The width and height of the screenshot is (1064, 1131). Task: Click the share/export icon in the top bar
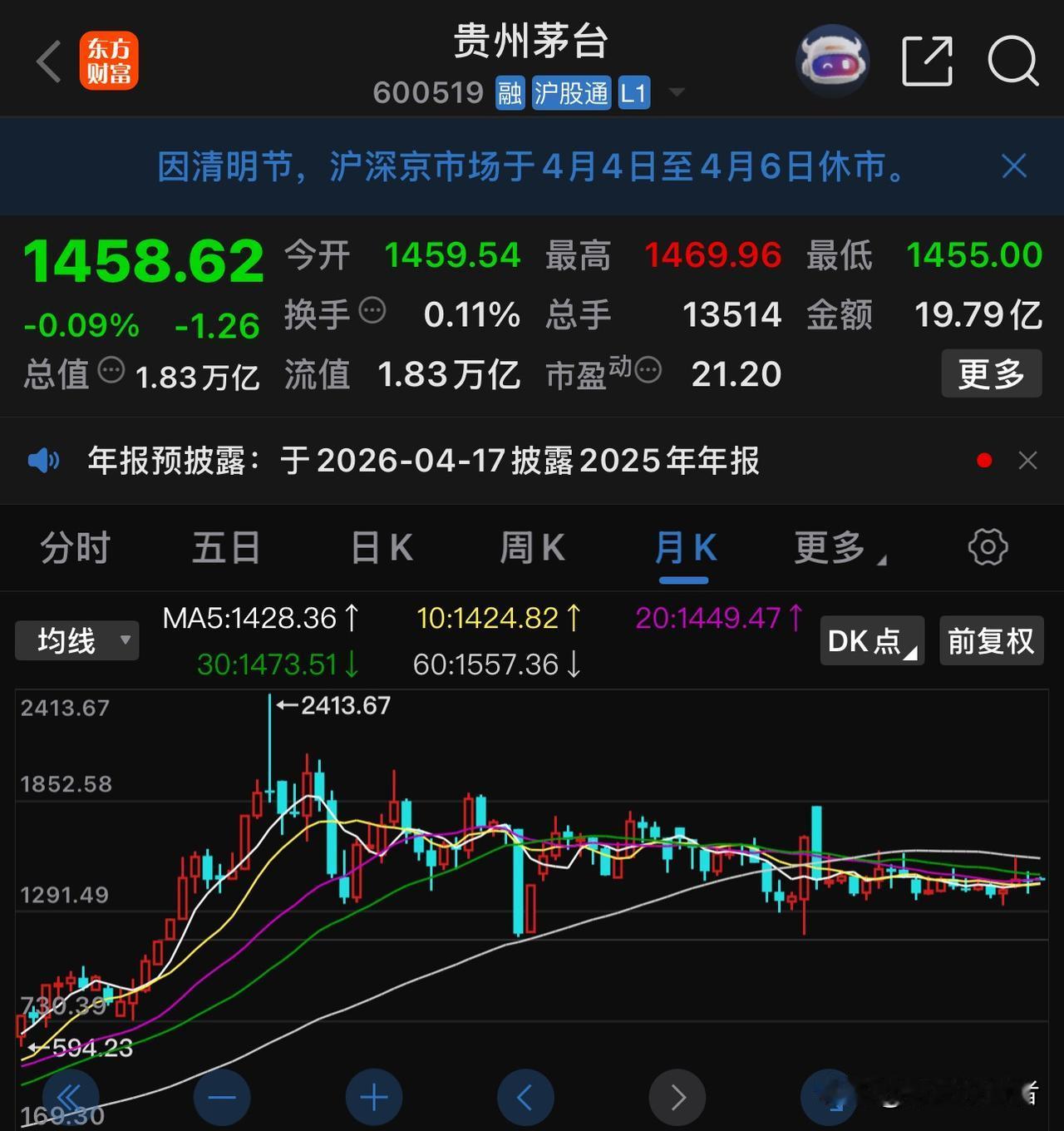925,60
